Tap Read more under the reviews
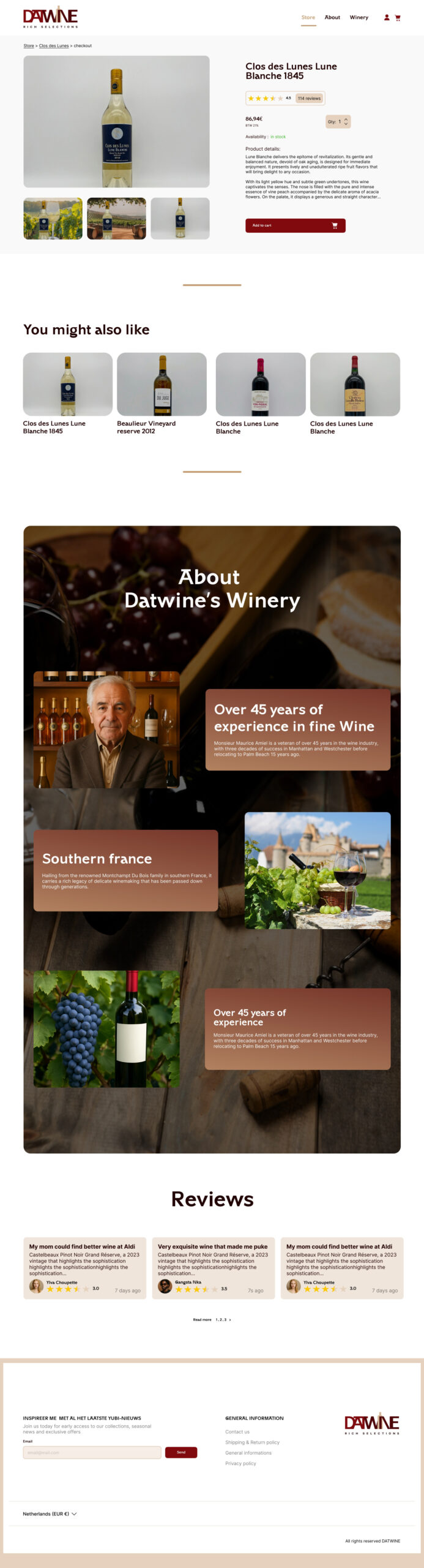This screenshot has width=424, height=1568. [202, 1320]
